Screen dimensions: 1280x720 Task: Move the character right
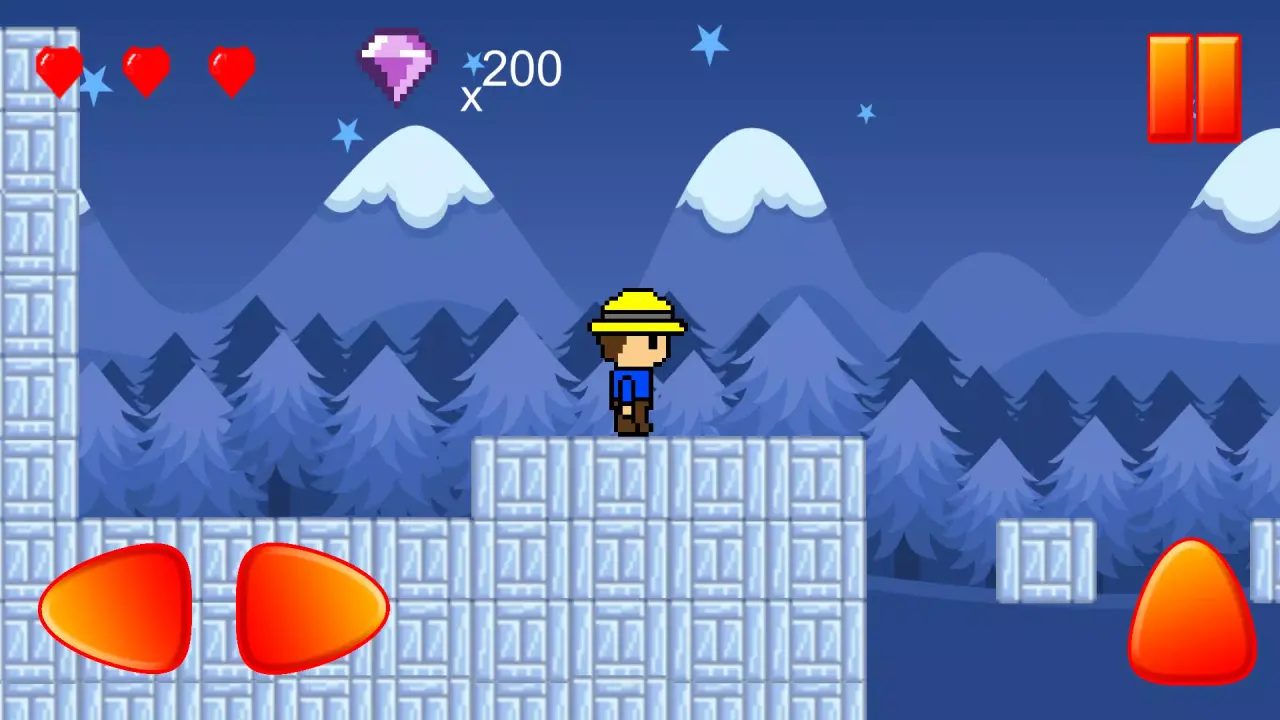tap(311, 608)
